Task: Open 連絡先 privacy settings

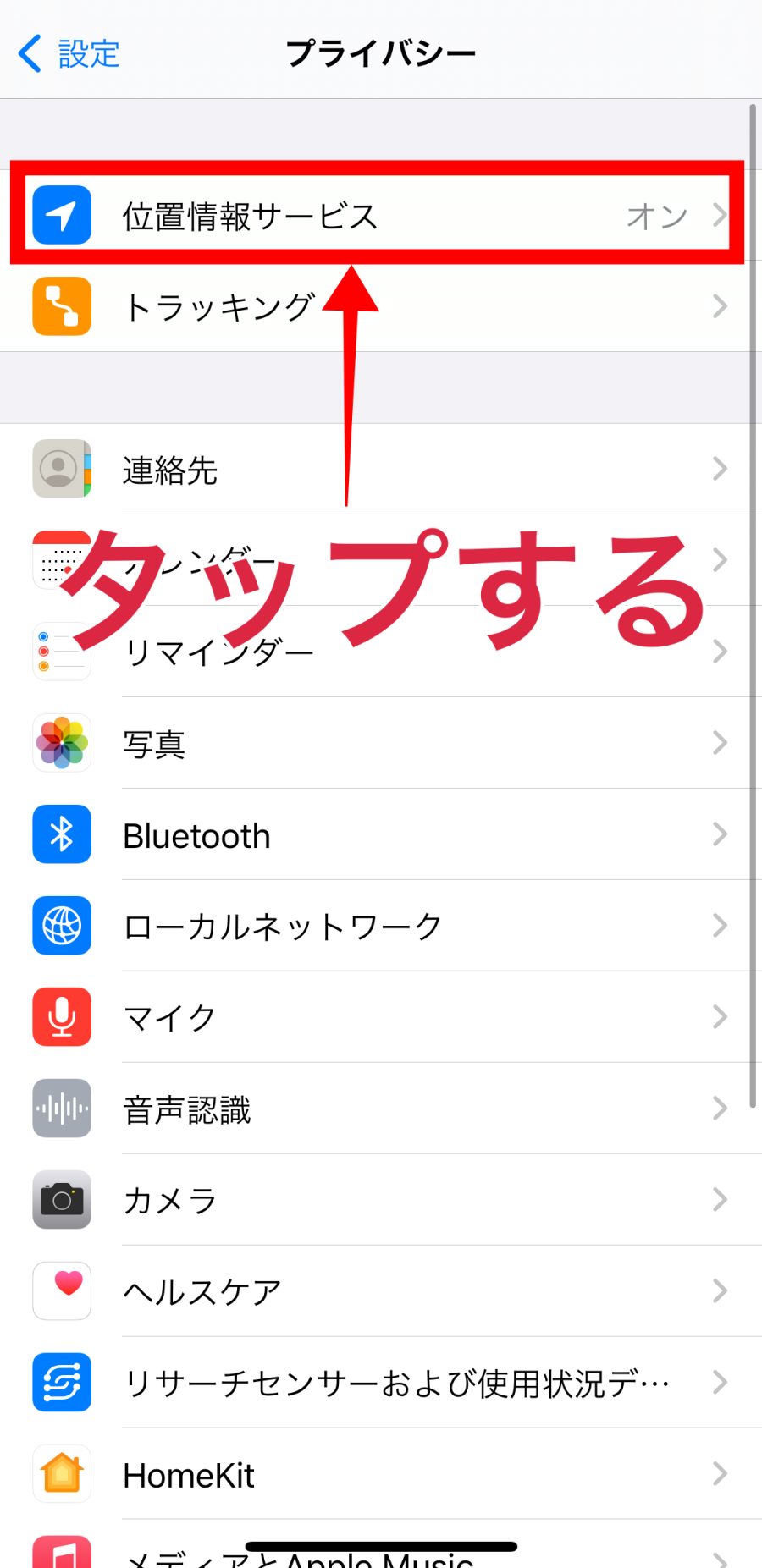Action: tap(169, 470)
